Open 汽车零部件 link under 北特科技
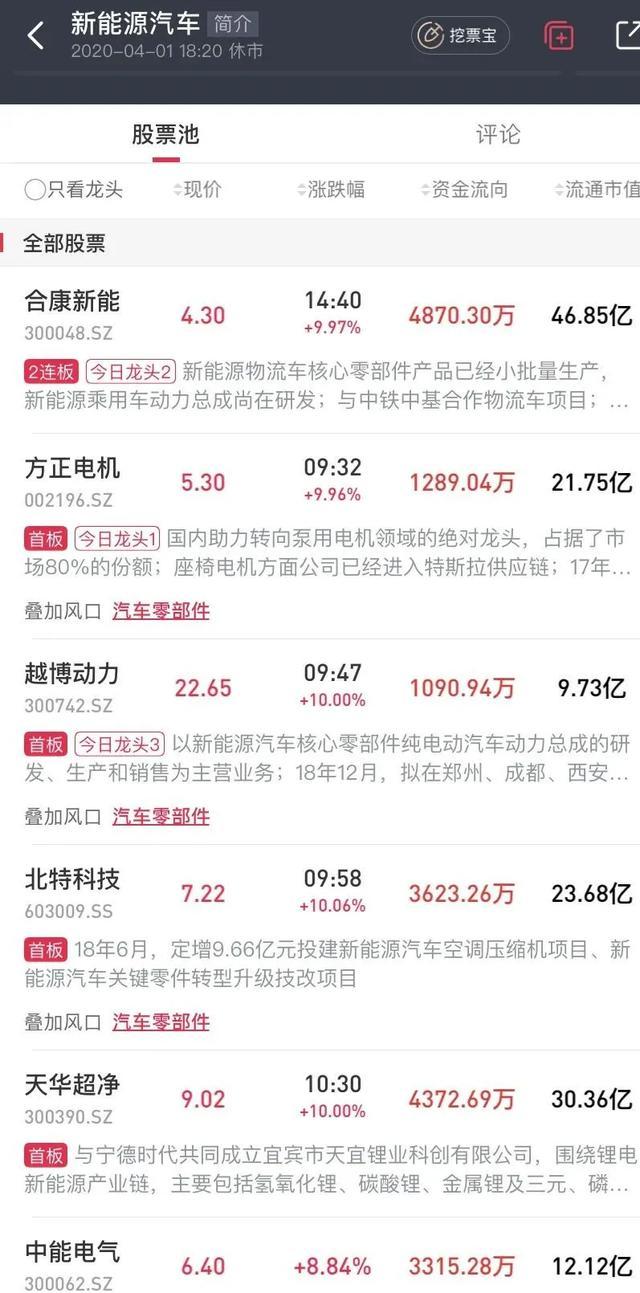640x1293 pixels. (x=161, y=1022)
